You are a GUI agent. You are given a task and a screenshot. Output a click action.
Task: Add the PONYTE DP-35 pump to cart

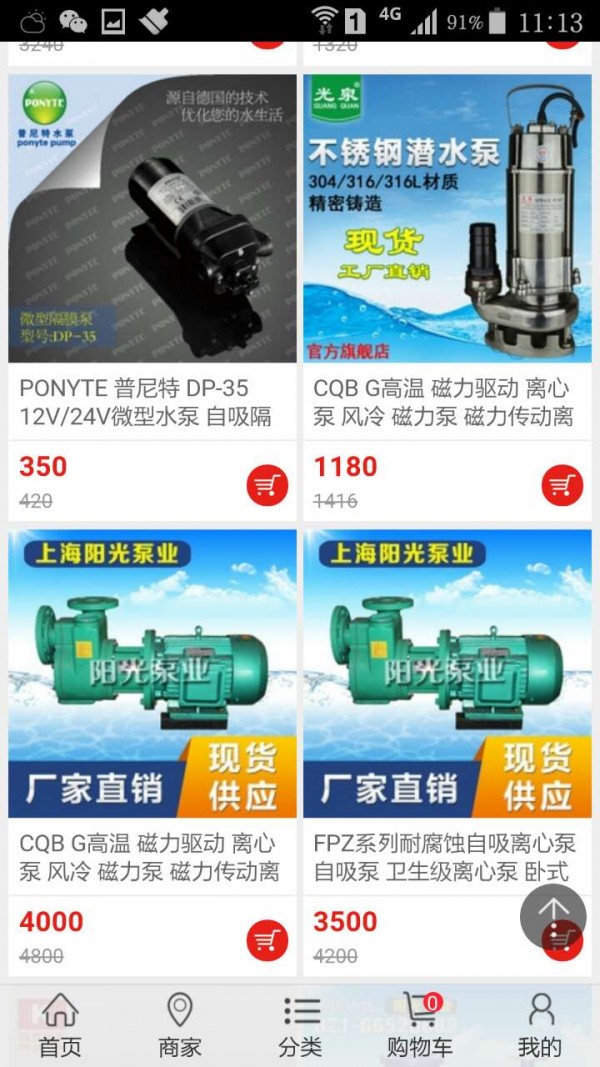[x=267, y=486]
